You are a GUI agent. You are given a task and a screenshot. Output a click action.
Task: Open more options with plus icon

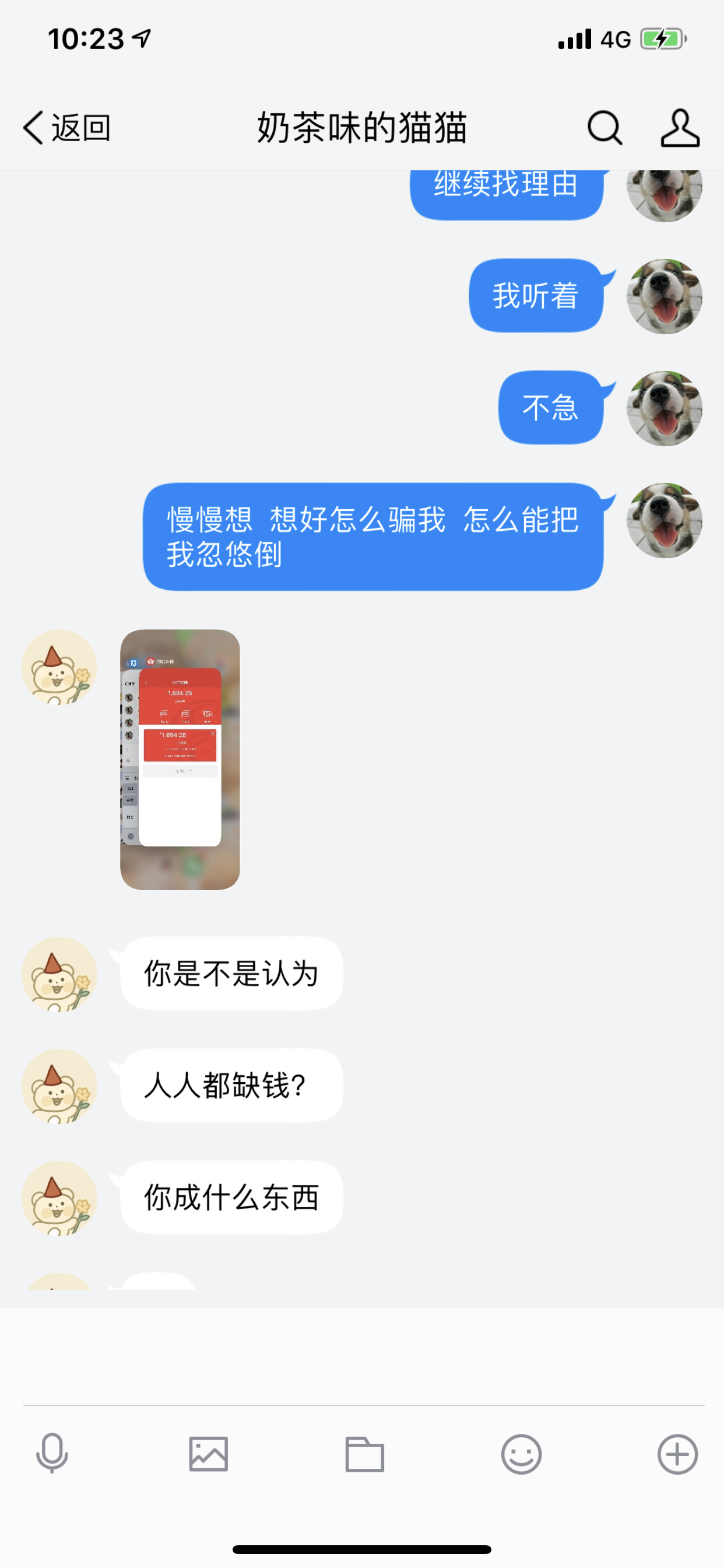tap(678, 1454)
